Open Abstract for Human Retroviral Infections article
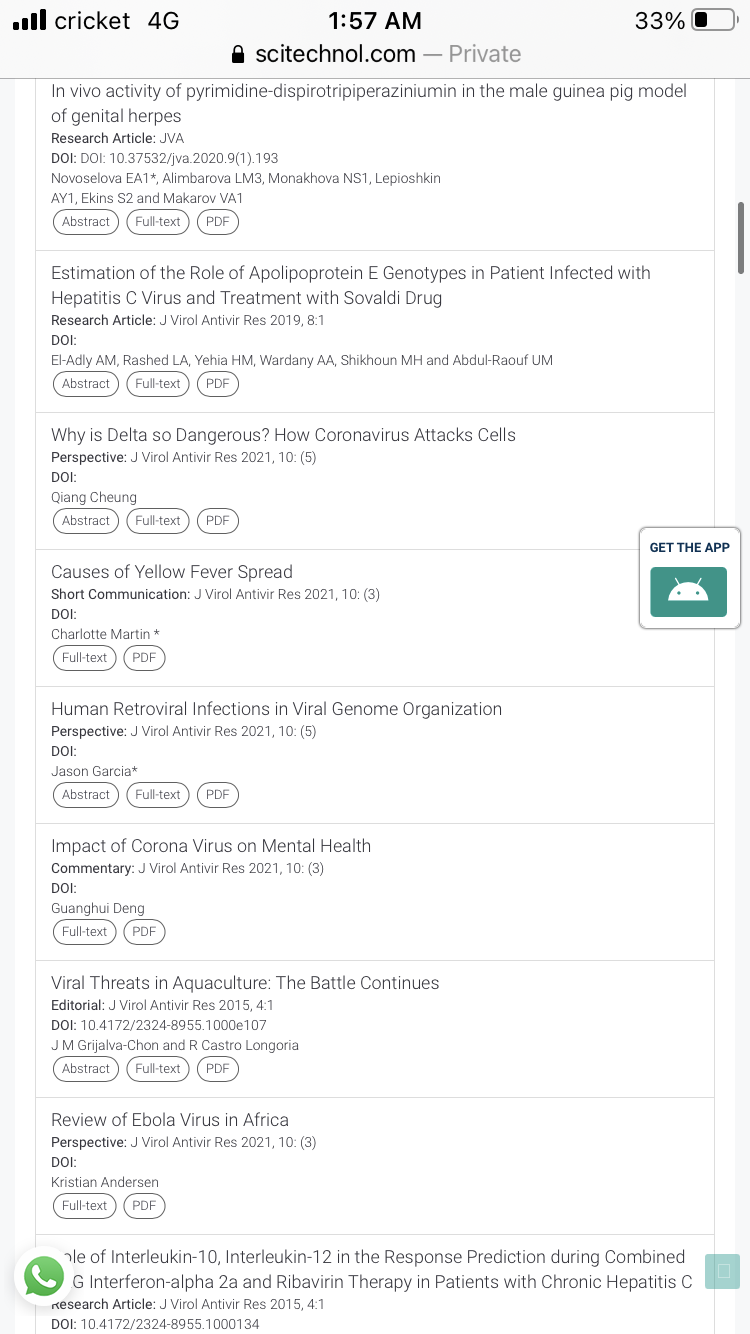The height and width of the screenshot is (1334, 750). coord(86,795)
